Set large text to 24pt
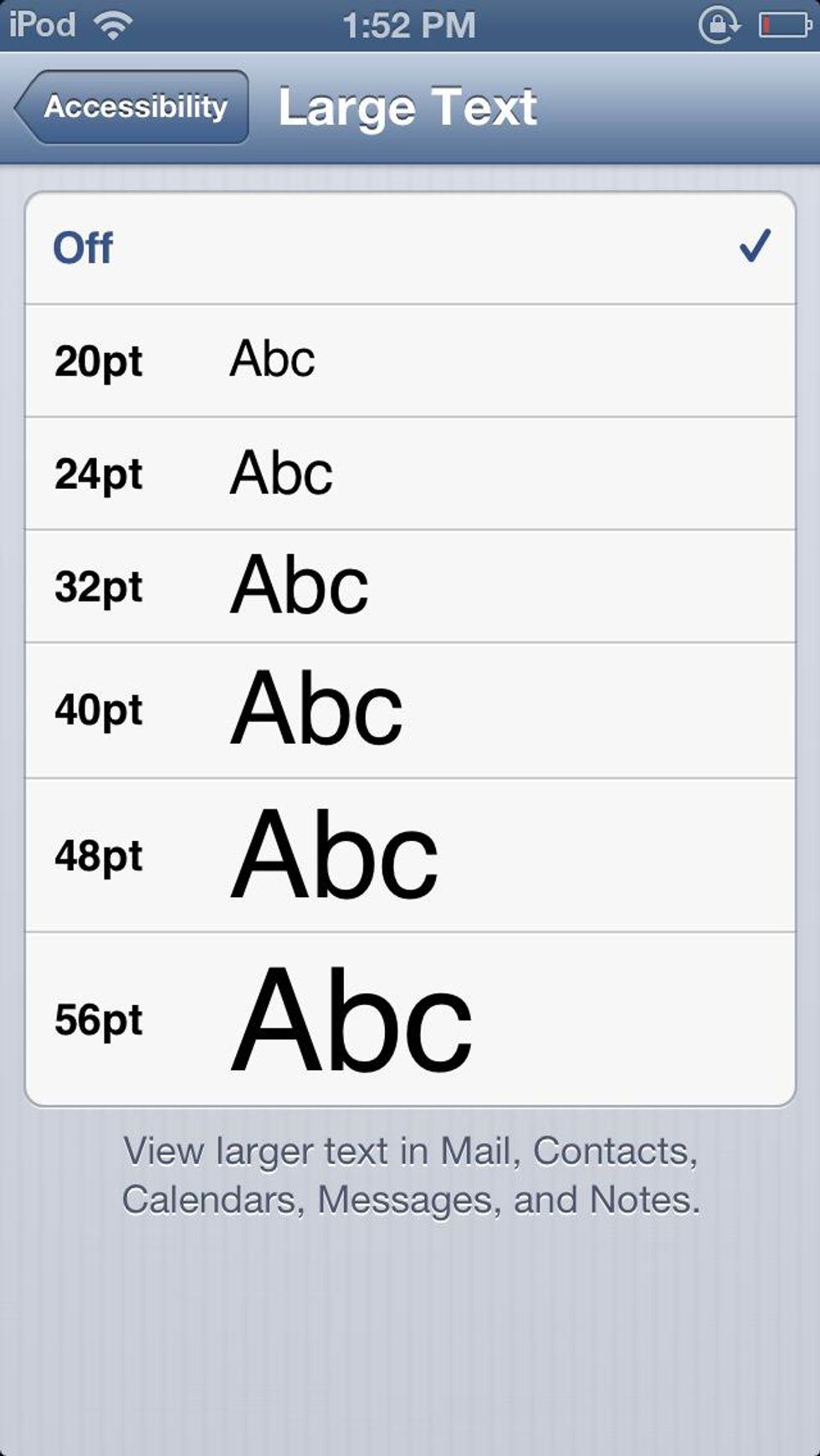Image resolution: width=820 pixels, height=1456 pixels. [x=410, y=474]
